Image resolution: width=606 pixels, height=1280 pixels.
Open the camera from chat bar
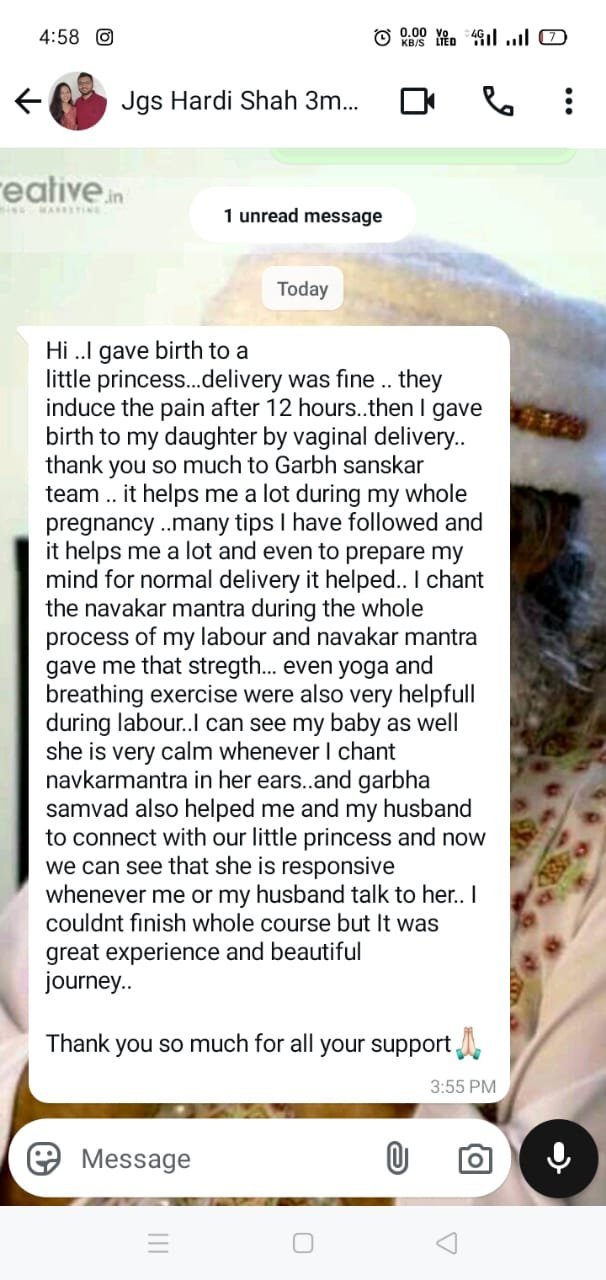tap(475, 1158)
